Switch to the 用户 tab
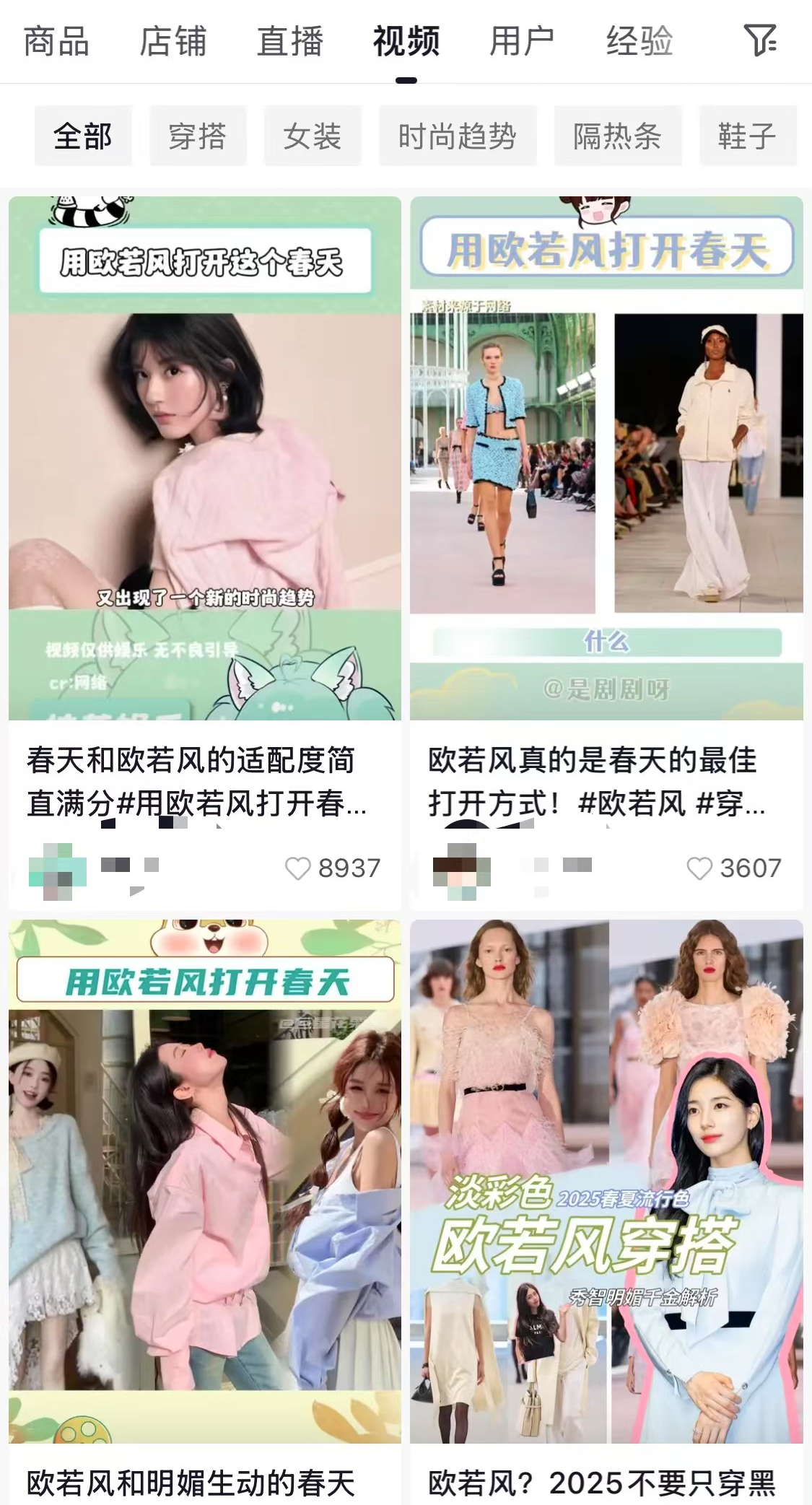 click(x=522, y=41)
